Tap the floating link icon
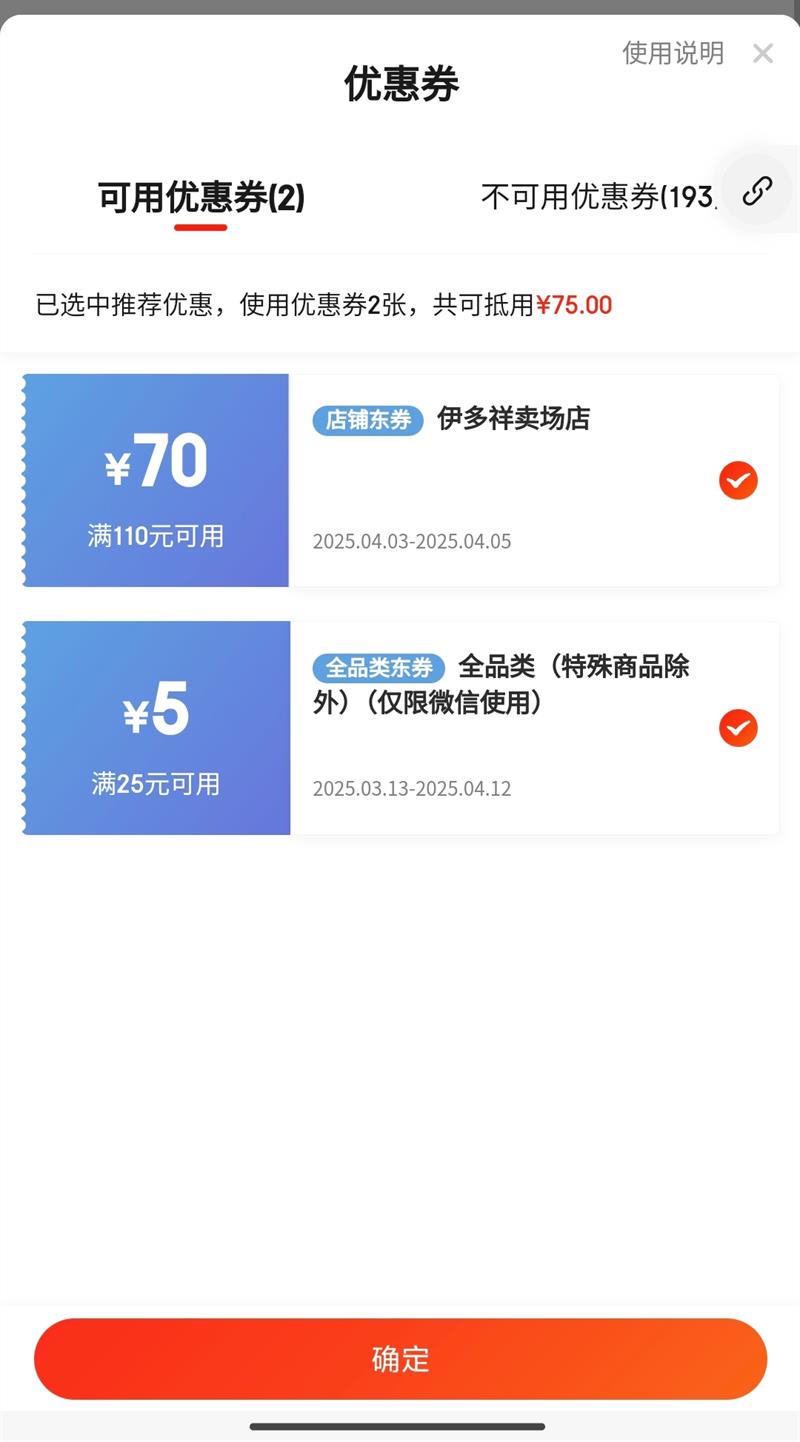Viewport: 800px width, 1442px height. pos(757,190)
